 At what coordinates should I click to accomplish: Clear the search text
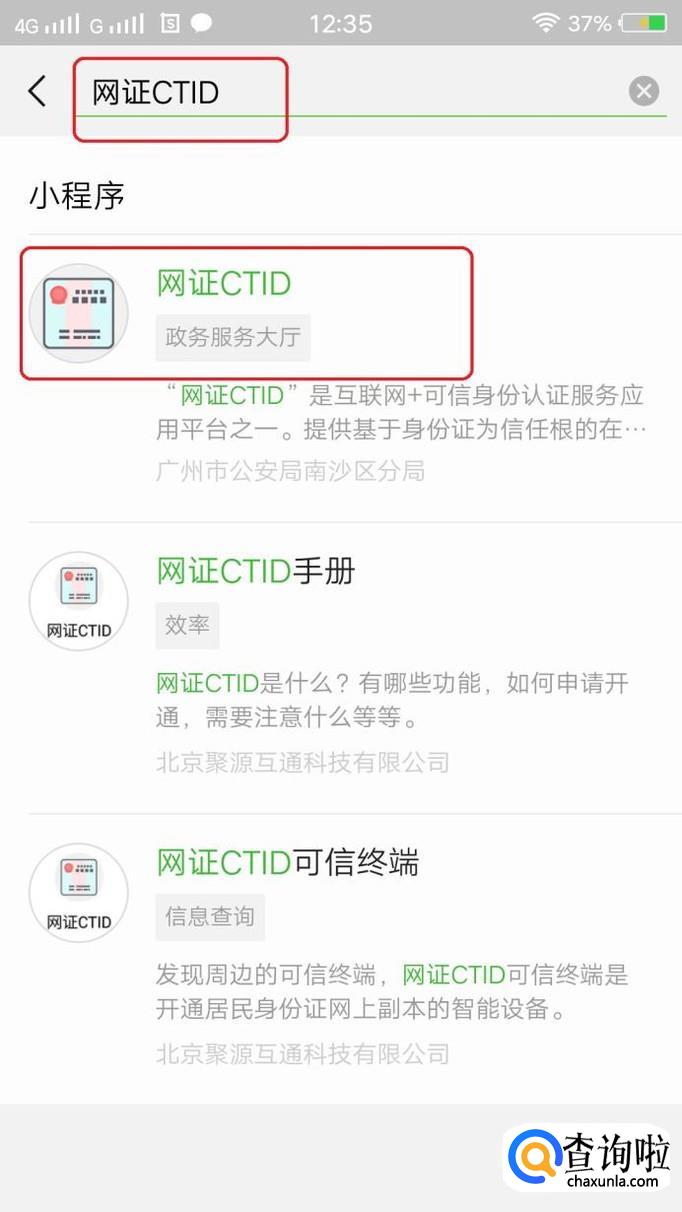point(644,92)
